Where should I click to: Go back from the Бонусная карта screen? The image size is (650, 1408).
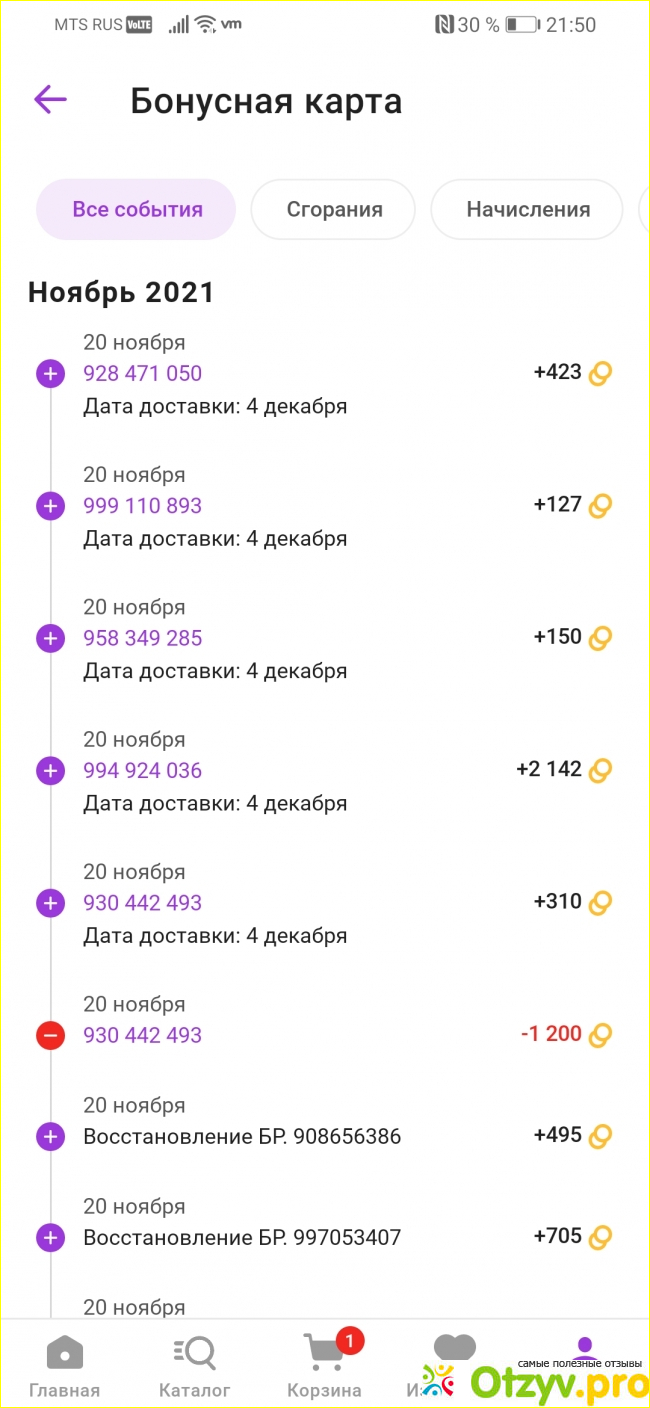tap(50, 100)
